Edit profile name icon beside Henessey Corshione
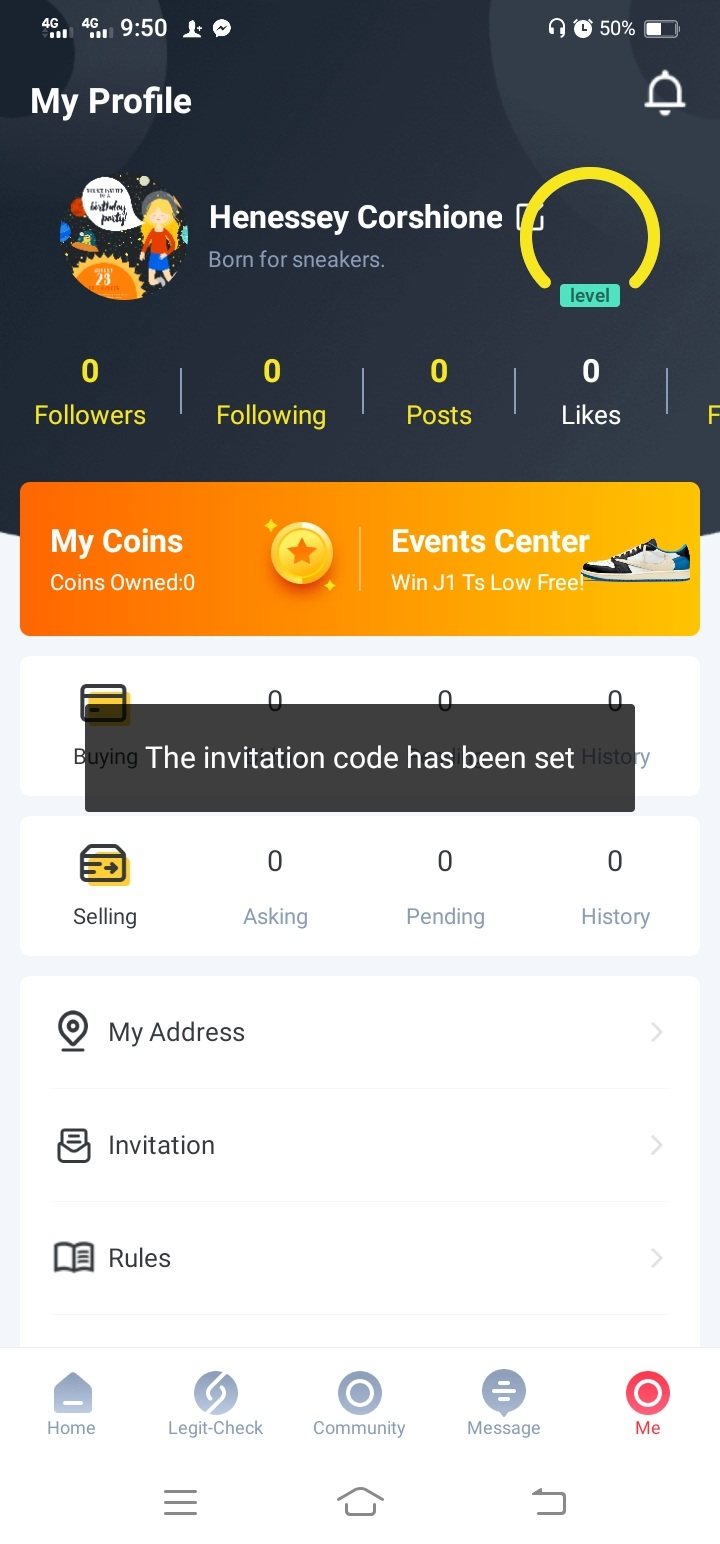This screenshot has height=1544, width=720. [530, 217]
